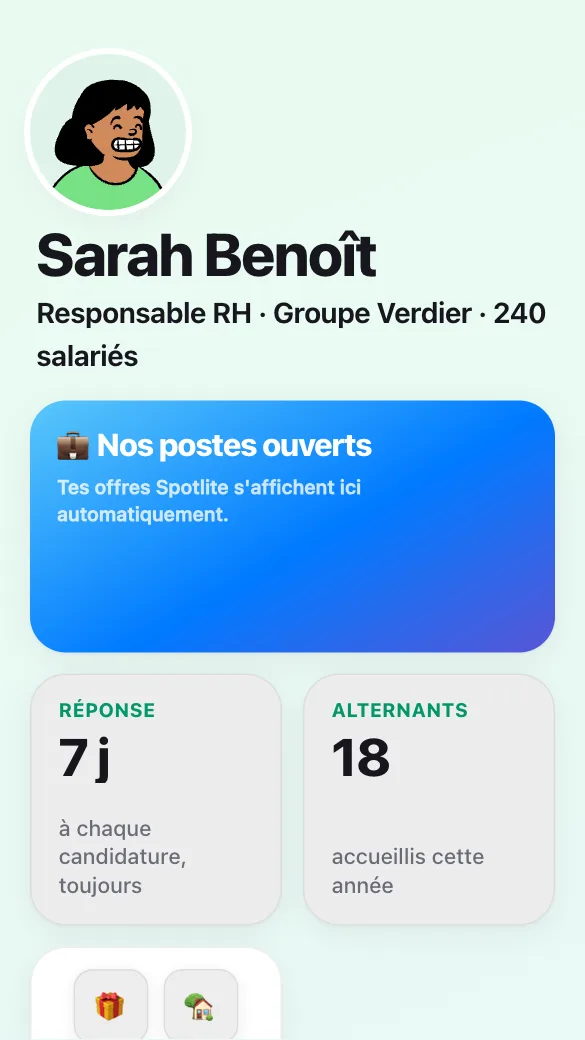Open the Alternants 18 card
This screenshot has width=585, height=1040.
pyautogui.click(x=429, y=799)
